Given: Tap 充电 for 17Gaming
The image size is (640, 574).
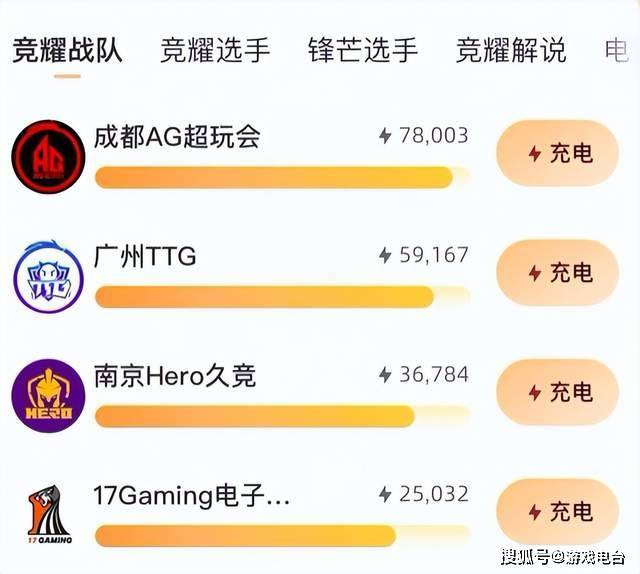Looking at the screenshot, I should pos(559,511).
